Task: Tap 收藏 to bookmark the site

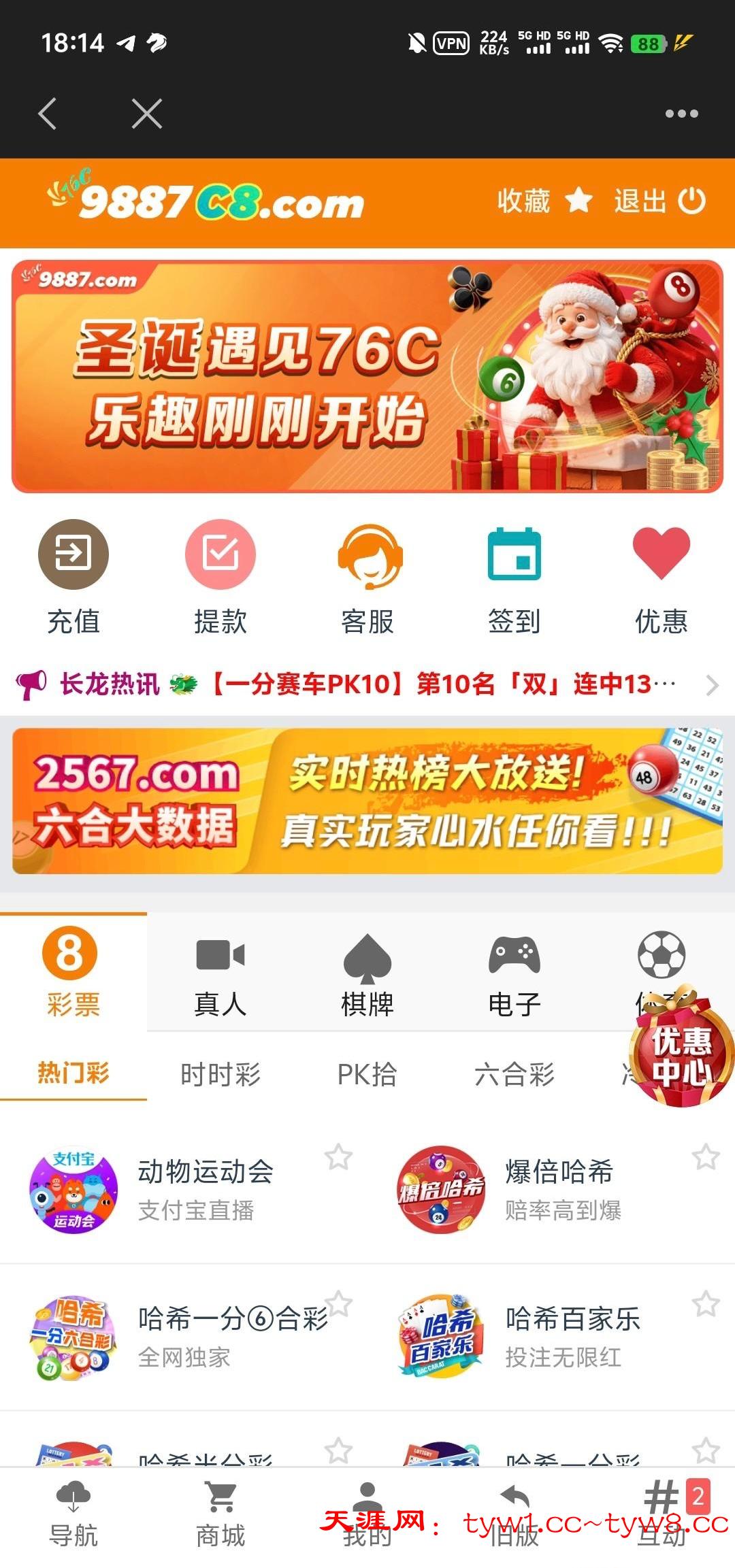Action: pyautogui.click(x=544, y=201)
